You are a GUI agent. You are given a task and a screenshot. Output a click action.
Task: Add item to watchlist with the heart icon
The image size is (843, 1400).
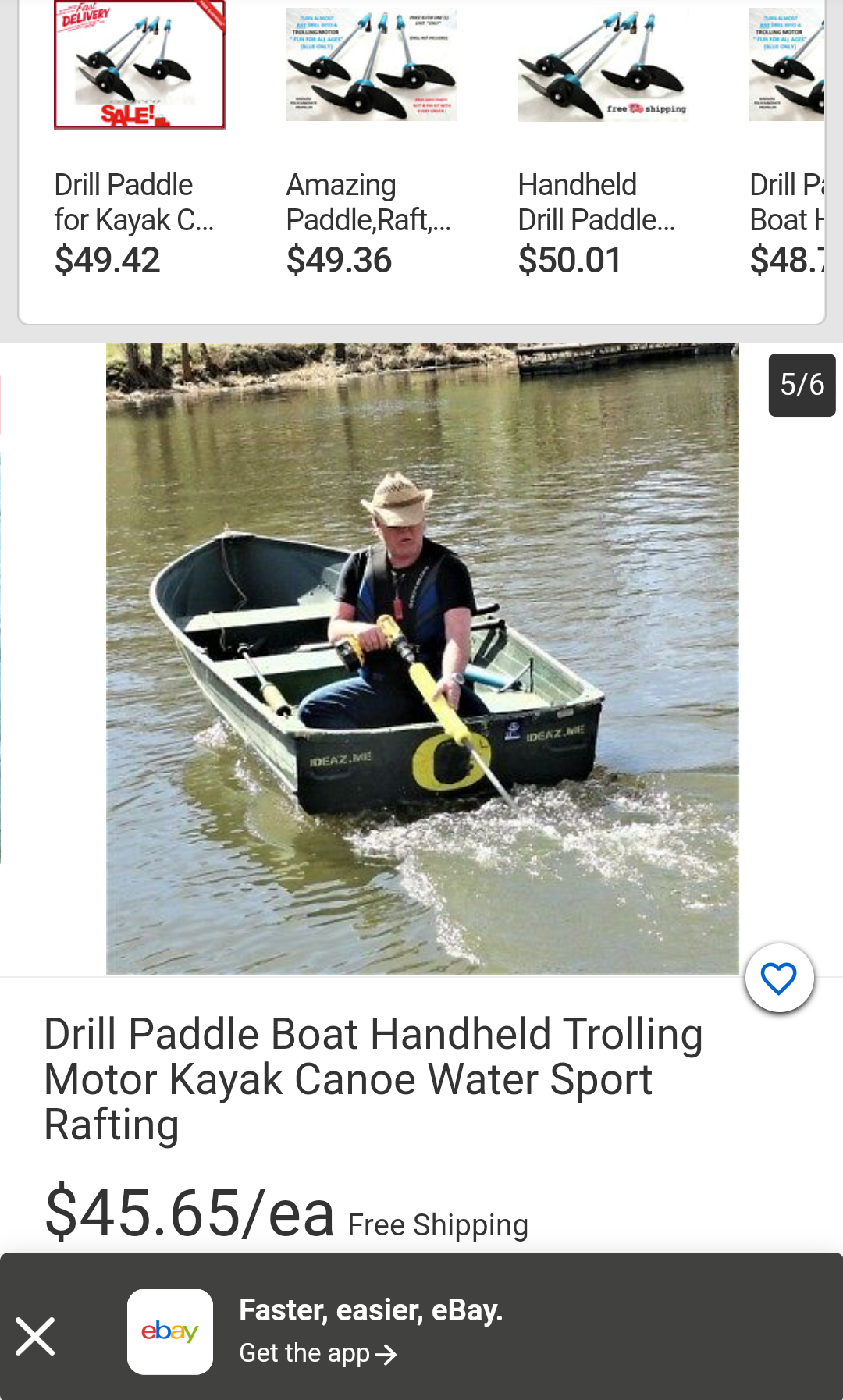(779, 978)
